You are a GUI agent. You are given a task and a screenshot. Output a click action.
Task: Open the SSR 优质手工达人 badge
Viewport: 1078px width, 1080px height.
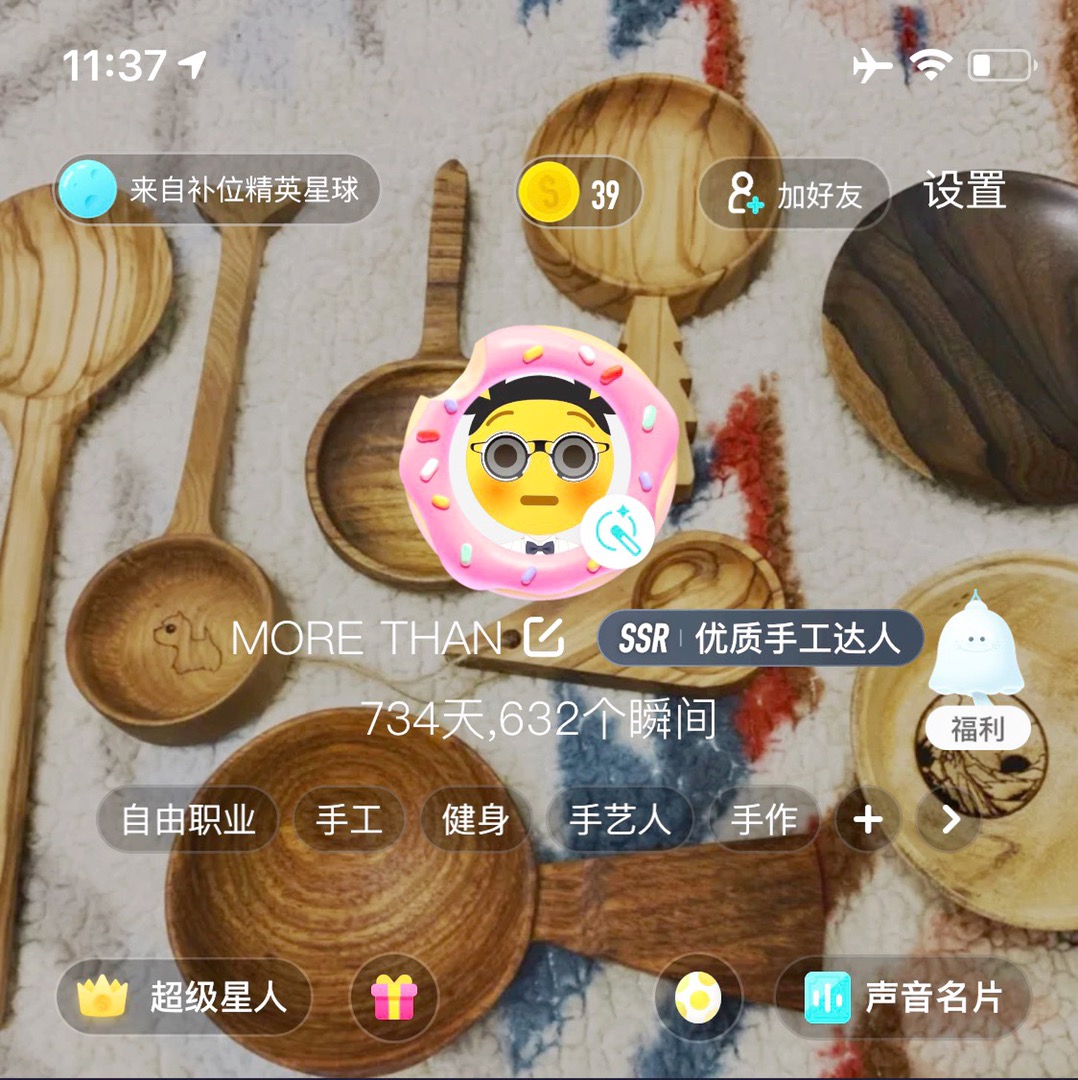click(760, 638)
